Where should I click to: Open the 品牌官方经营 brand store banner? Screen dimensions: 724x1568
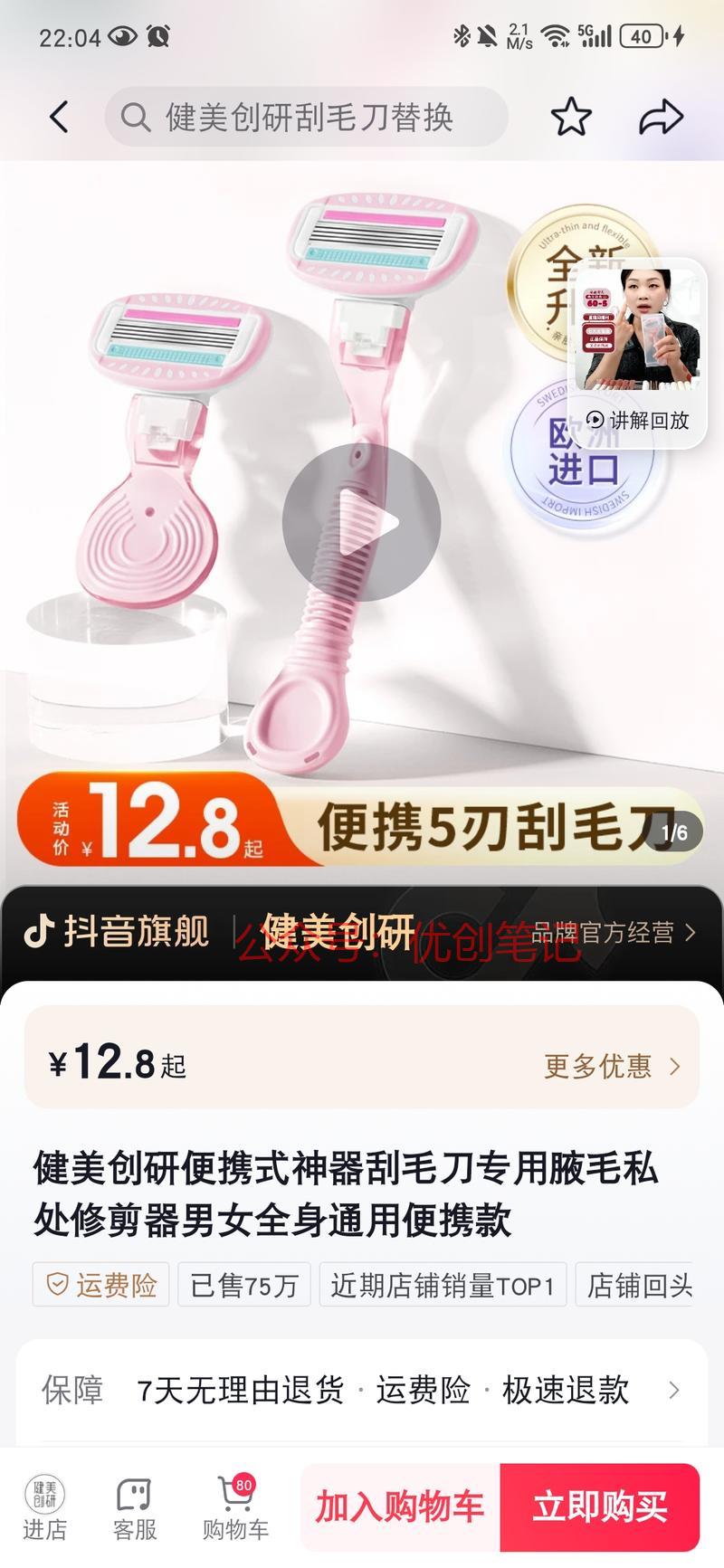tap(613, 932)
